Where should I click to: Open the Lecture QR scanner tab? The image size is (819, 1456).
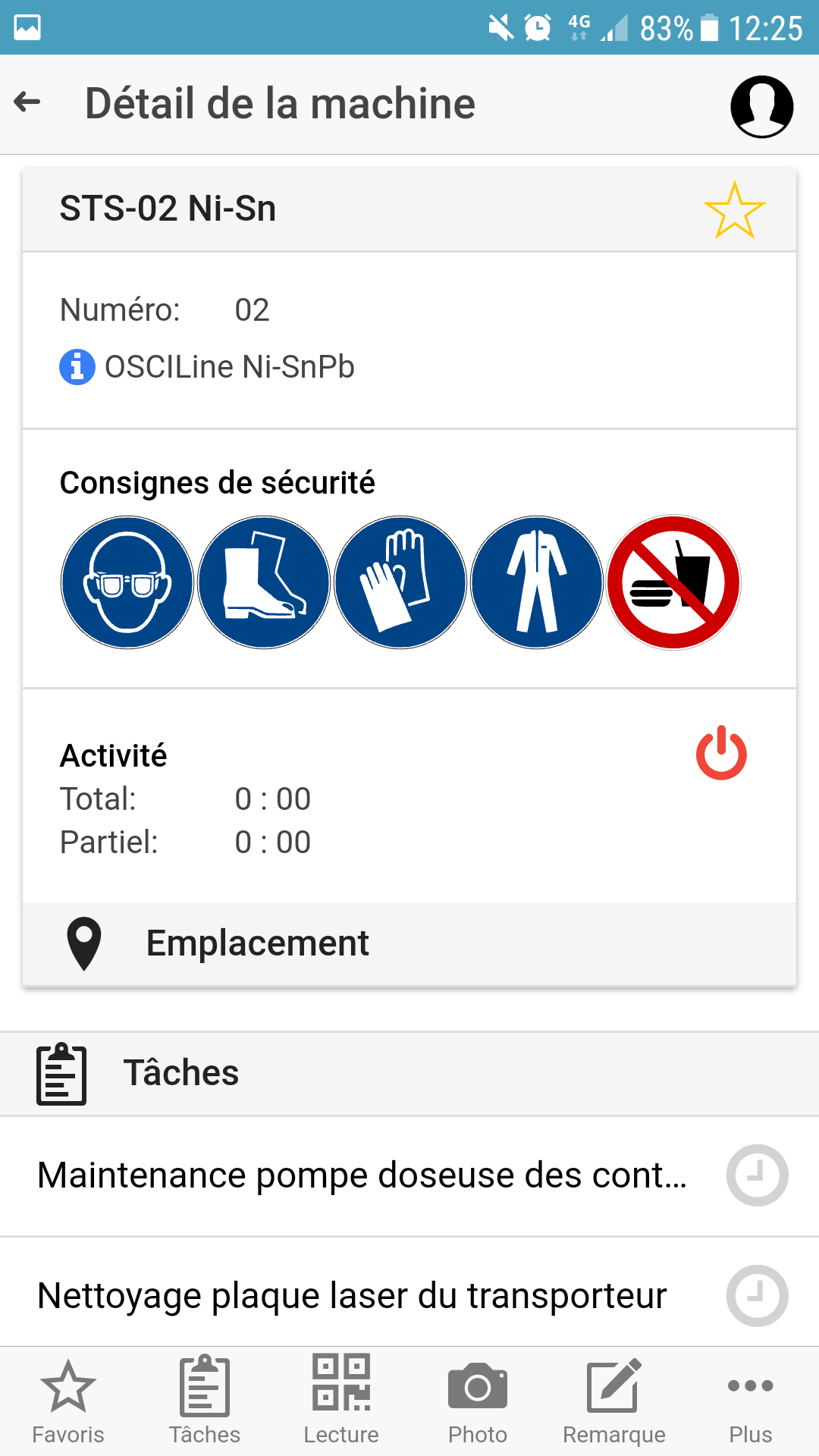341,1401
